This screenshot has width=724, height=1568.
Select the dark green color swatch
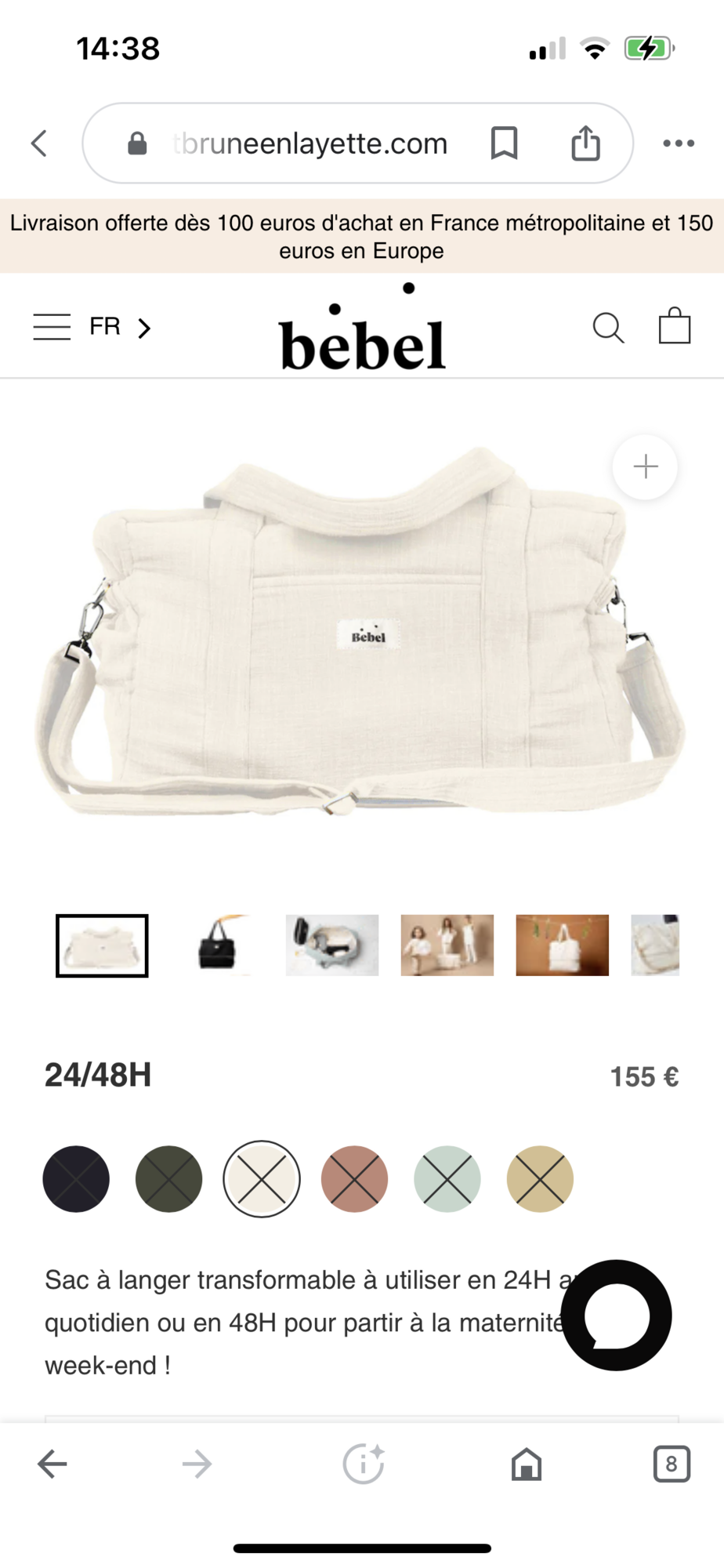(x=168, y=1178)
